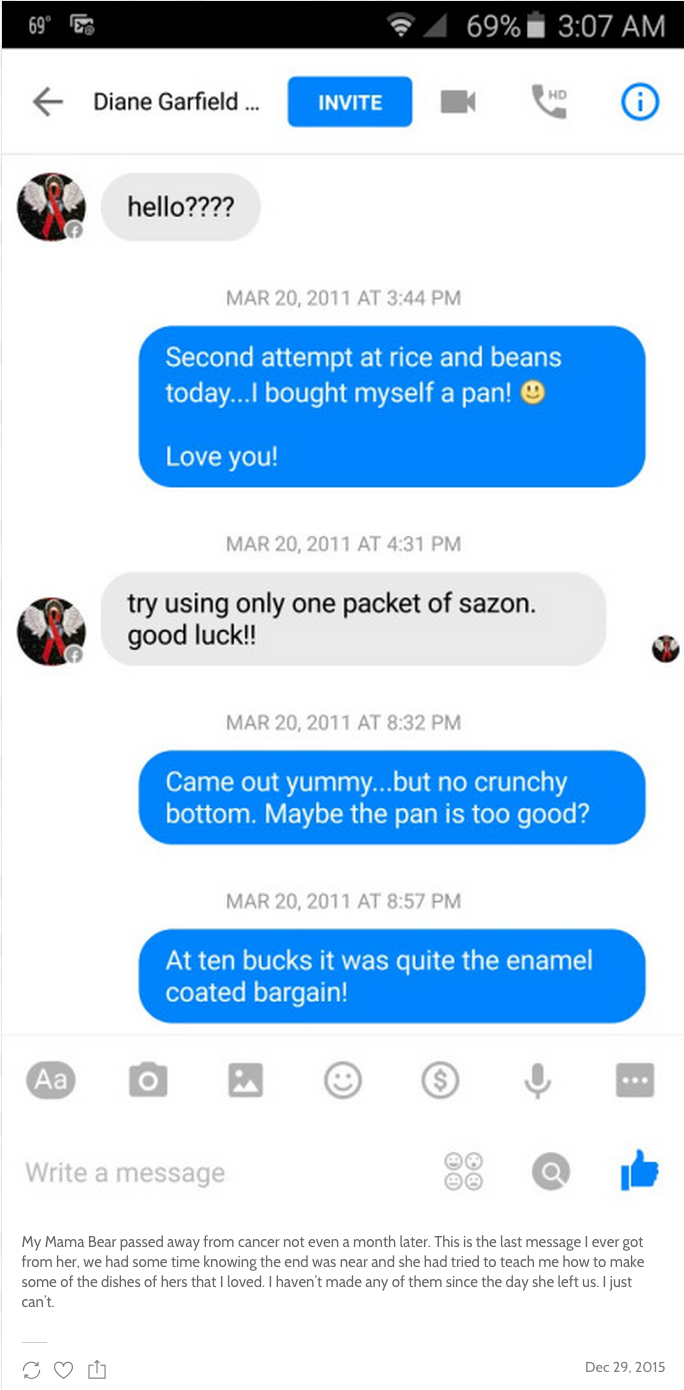The image size is (684, 1390).
Task: Focus the Write a message field
Action: (200, 1172)
